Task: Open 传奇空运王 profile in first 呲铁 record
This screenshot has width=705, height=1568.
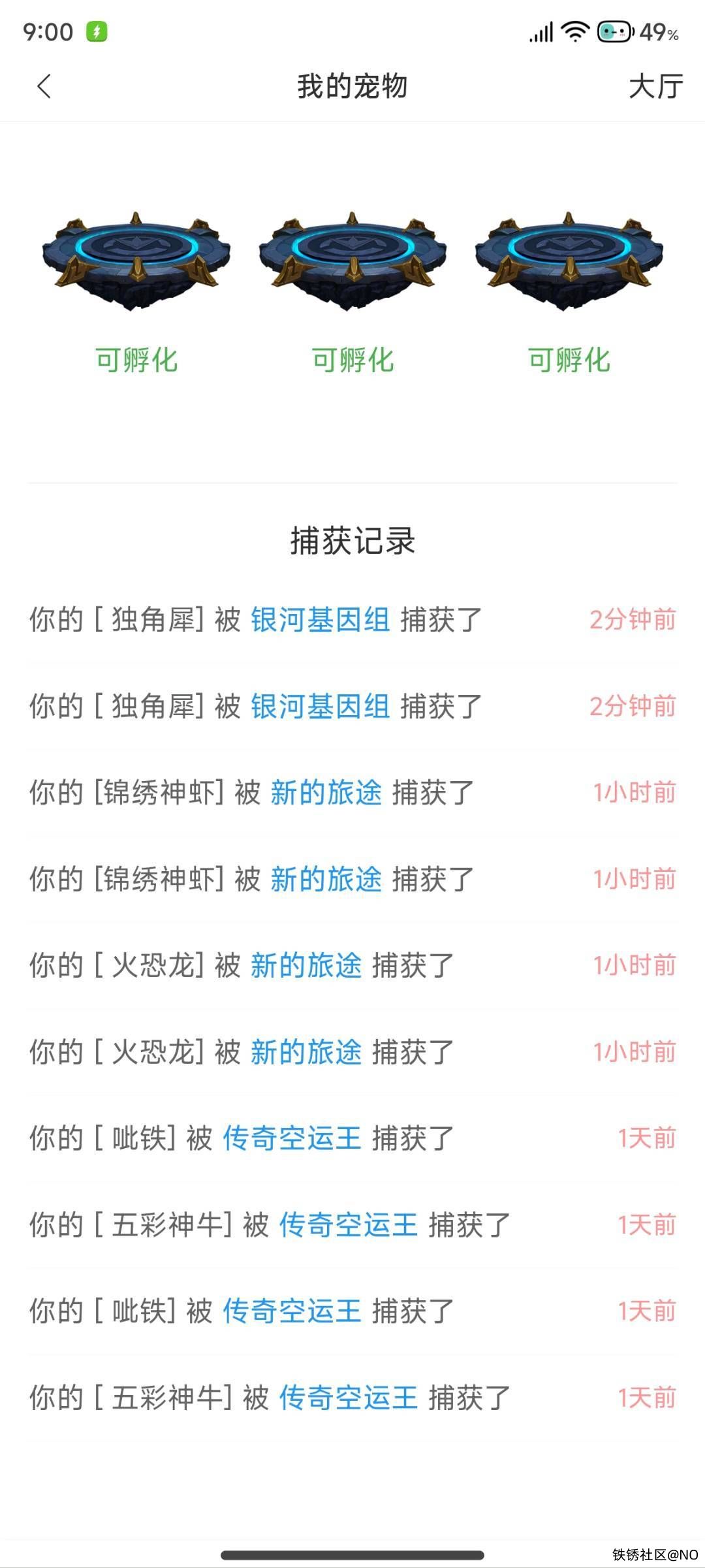Action: (x=292, y=1138)
